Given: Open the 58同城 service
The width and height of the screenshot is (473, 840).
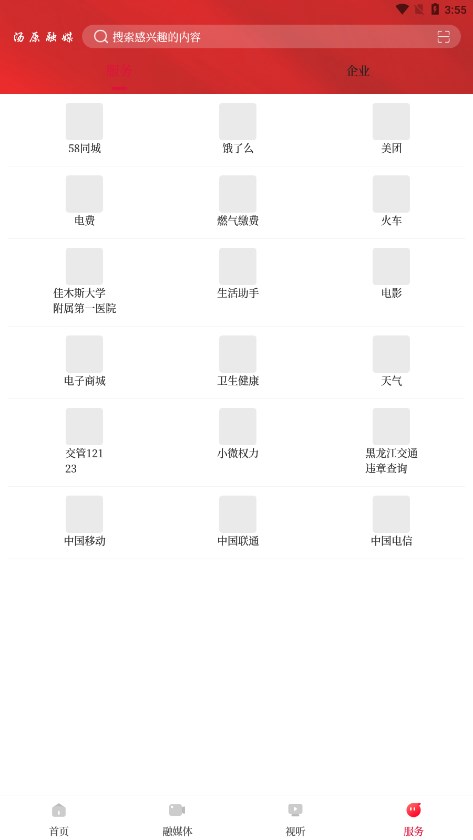Looking at the screenshot, I should pyautogui.click(x=84, y=129).
